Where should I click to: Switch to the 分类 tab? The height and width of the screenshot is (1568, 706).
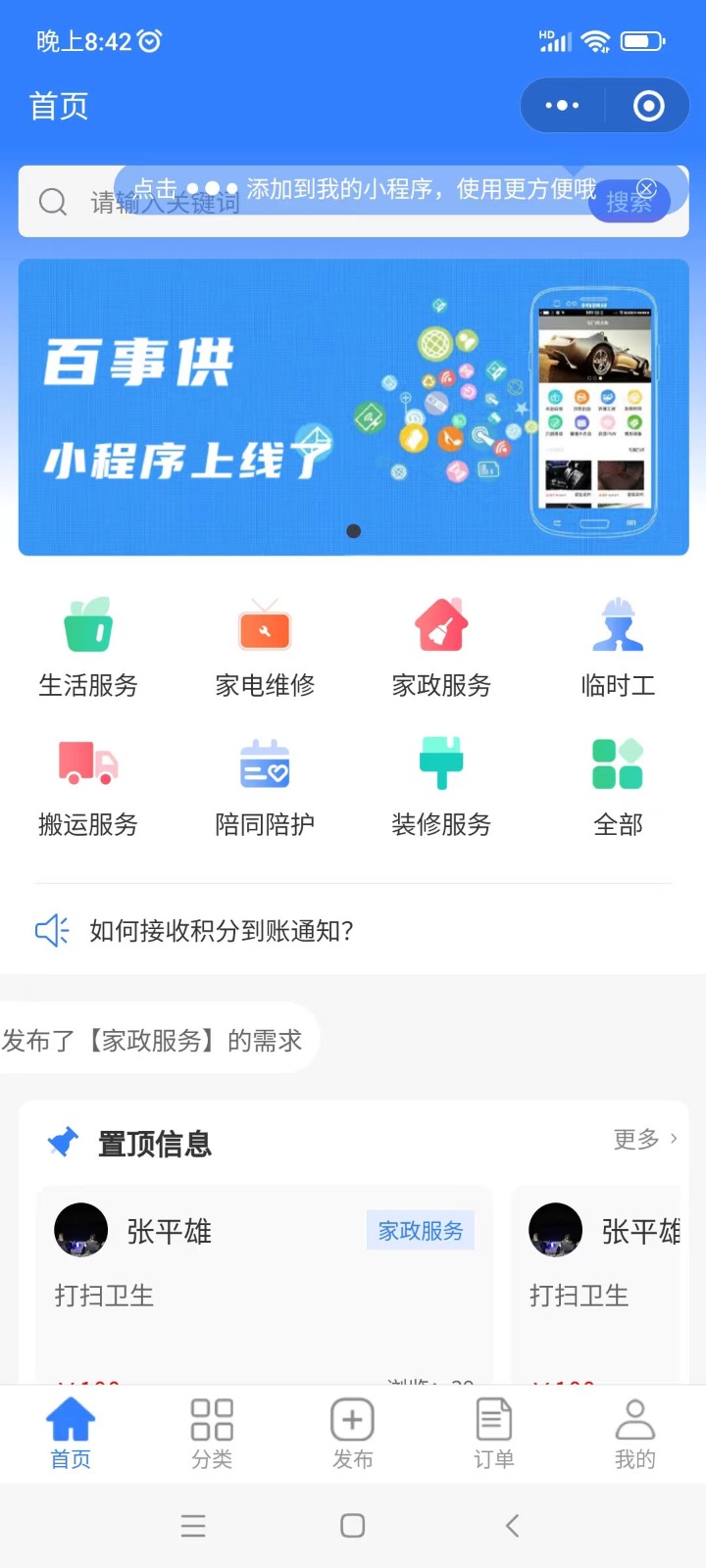click(212, 1433)
